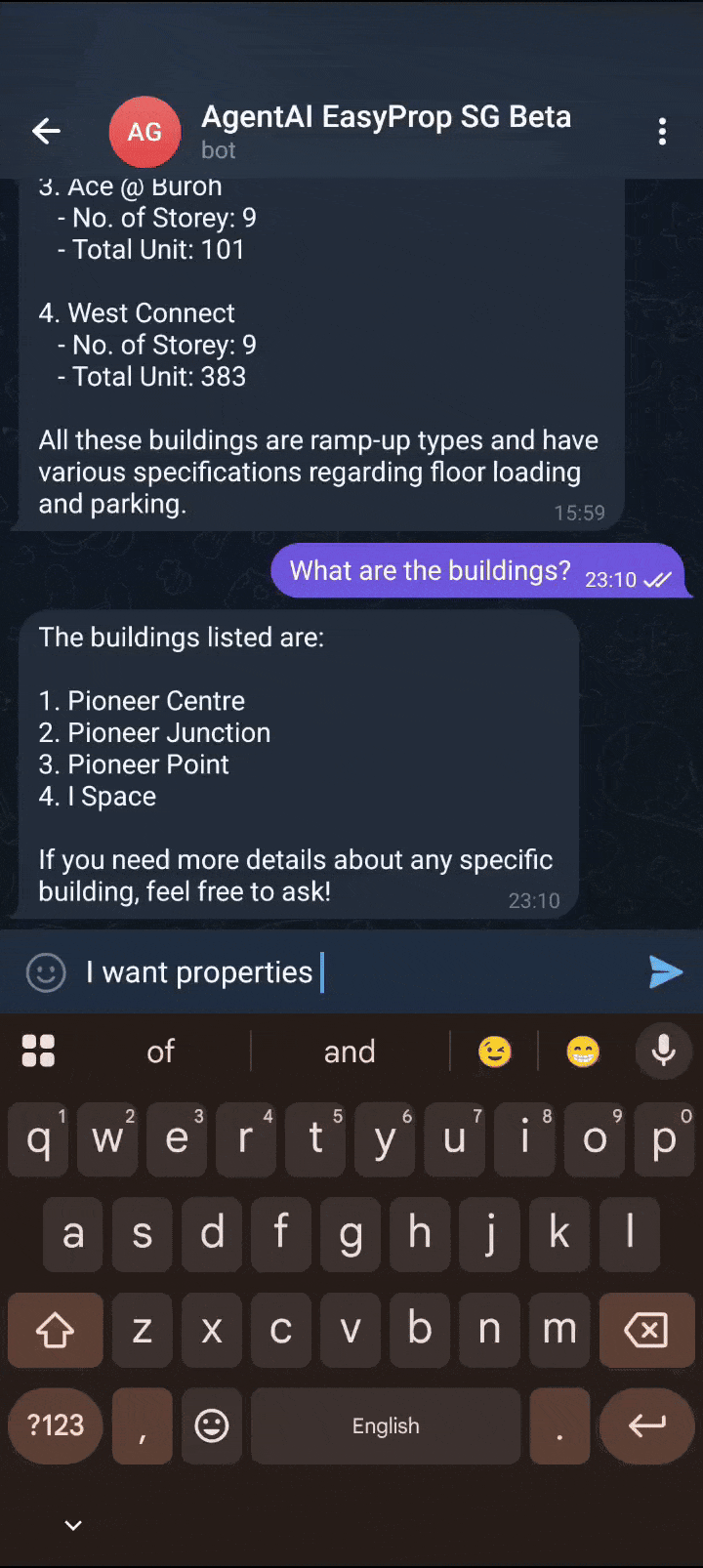Tap the message input showing 'I want properties'
The image size is (703, 1568).
pos(200,971)
